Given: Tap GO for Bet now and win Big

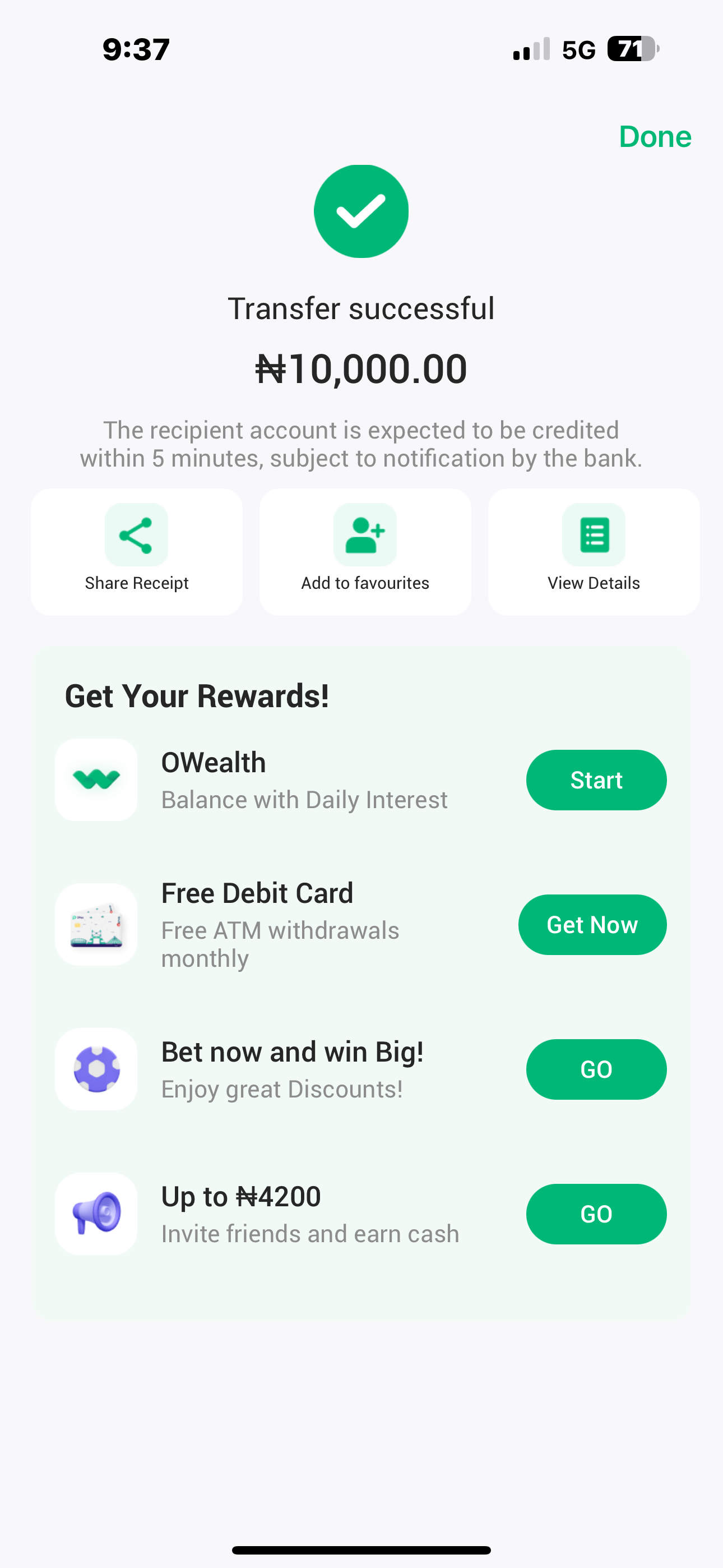Looking at the screenshot, I should [x=596, y=1069].
